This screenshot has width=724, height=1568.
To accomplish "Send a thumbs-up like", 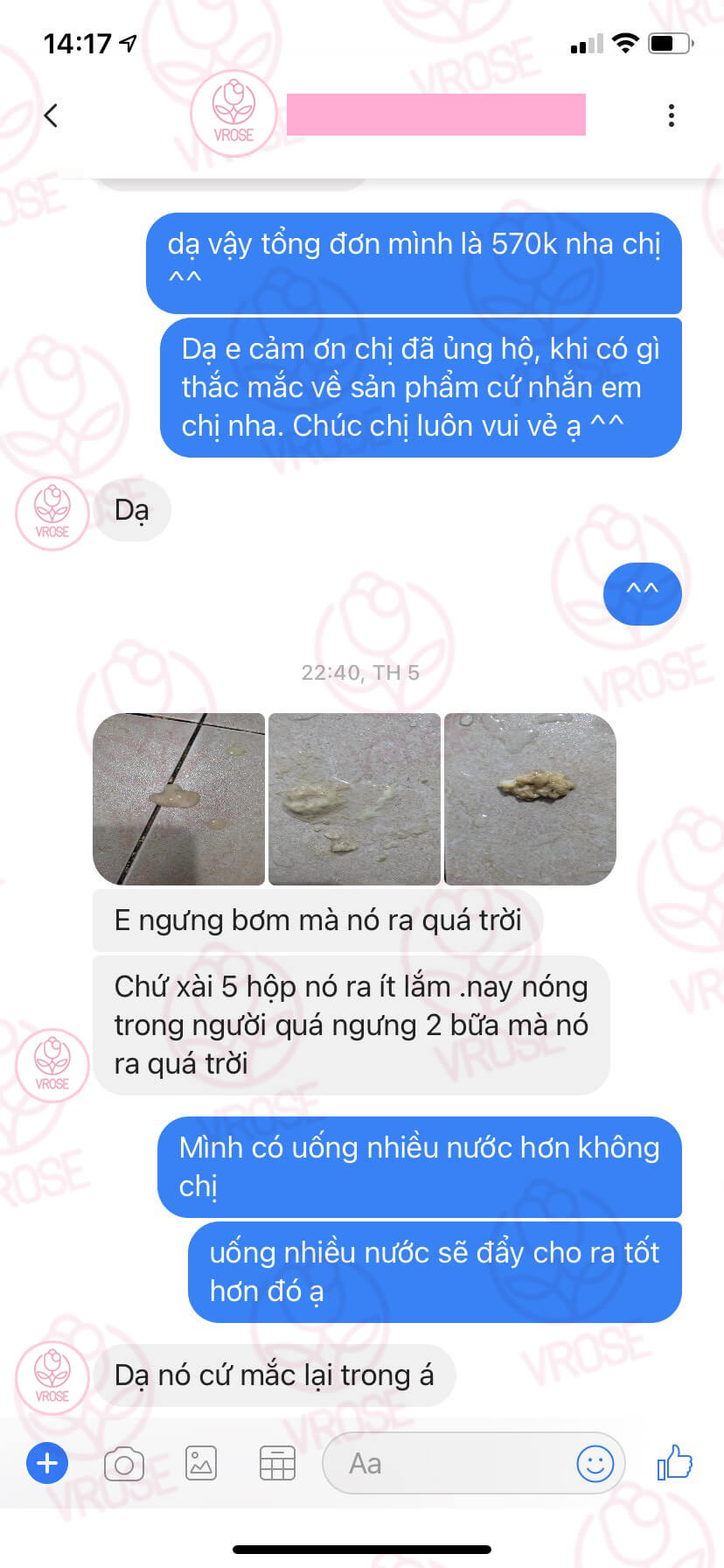I will (x=674, y=1462).
